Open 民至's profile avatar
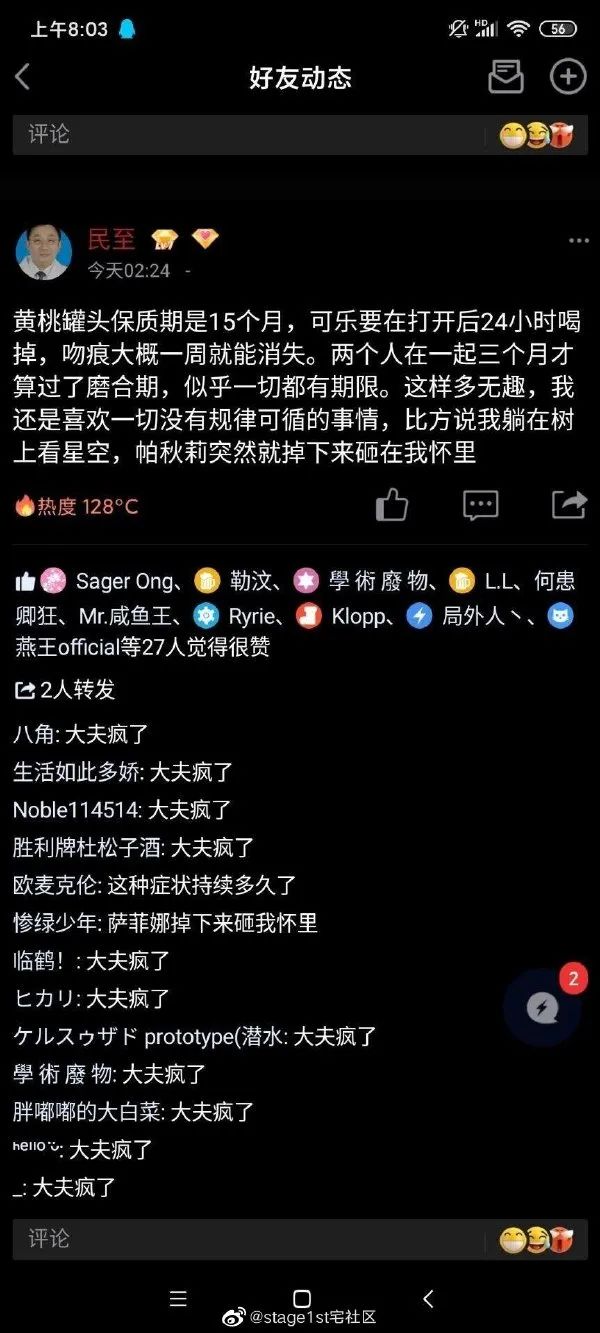 (x=44, y=251)
